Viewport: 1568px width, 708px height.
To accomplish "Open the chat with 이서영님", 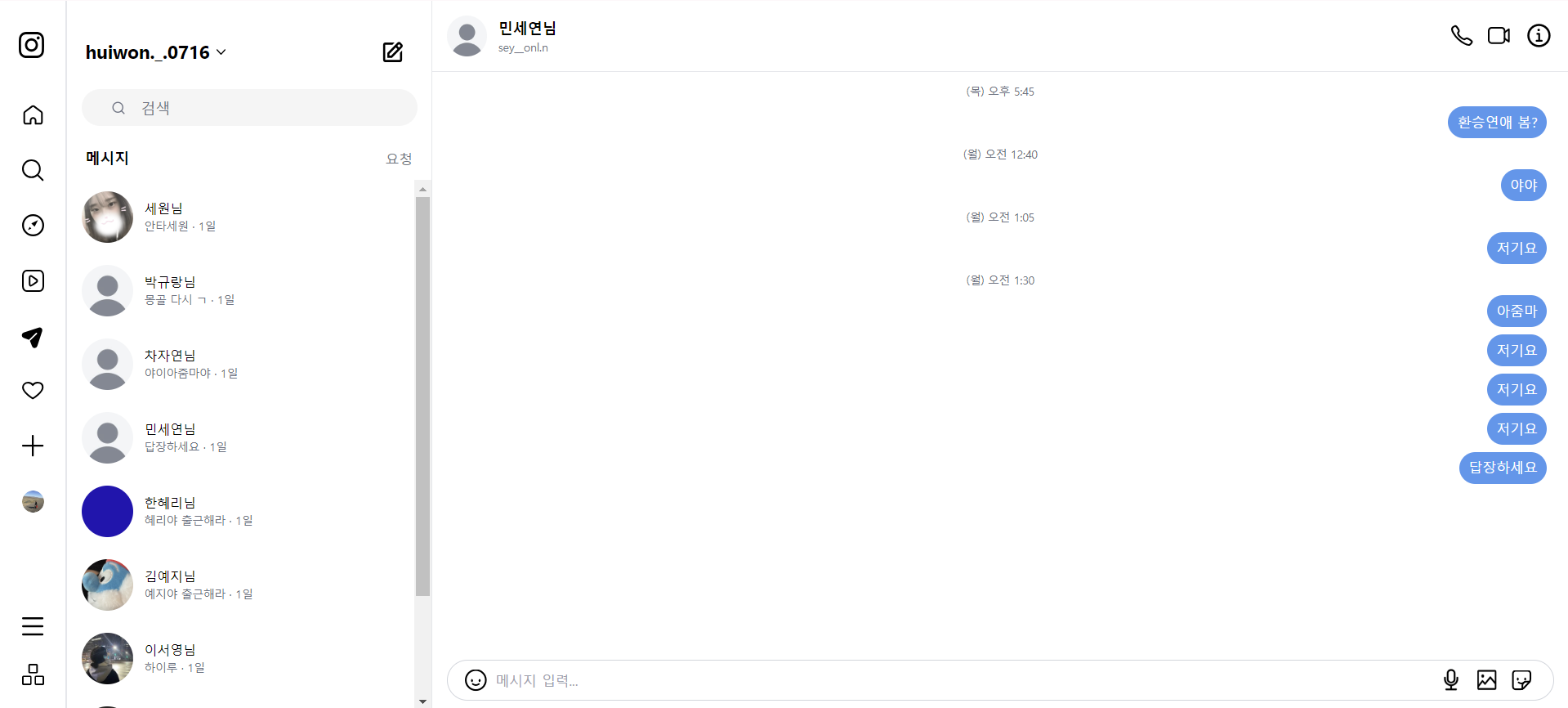I will tap(245, 659).
